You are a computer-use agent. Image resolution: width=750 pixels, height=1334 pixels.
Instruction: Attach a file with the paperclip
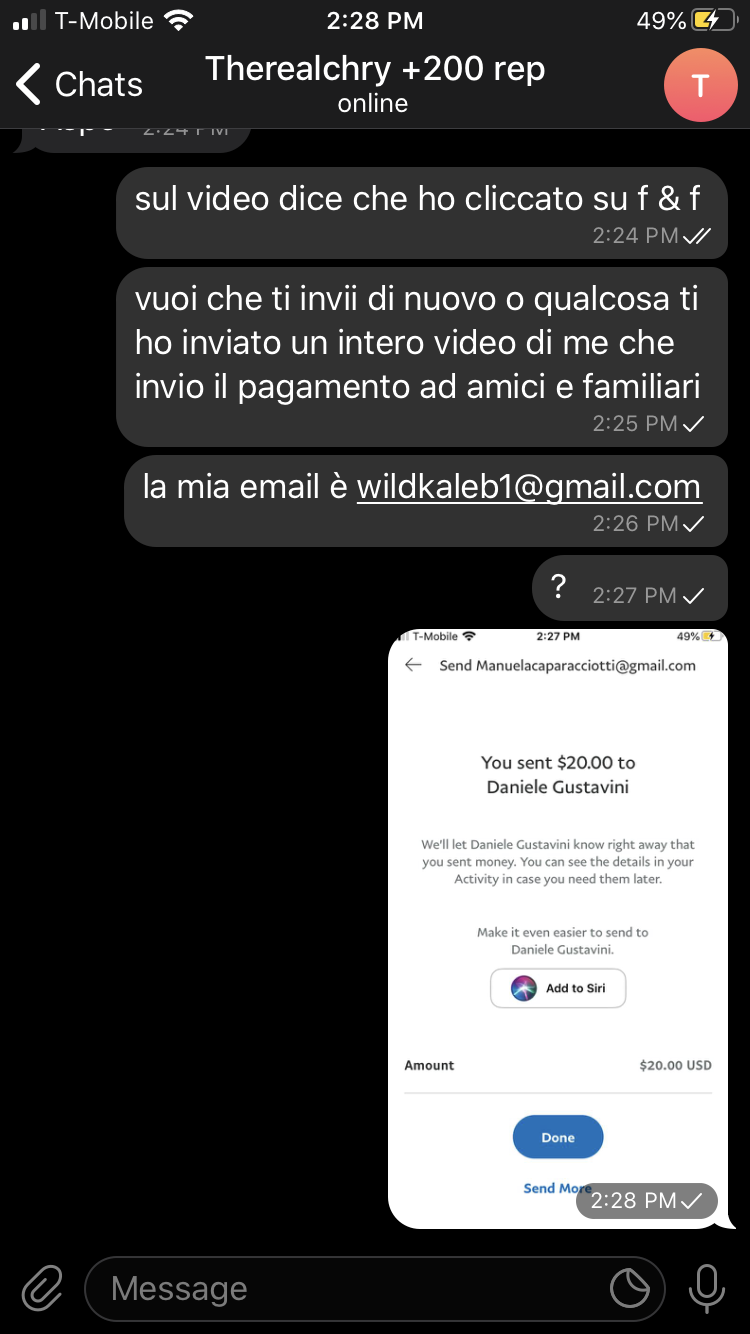pyautogui.click(x=42, y=1288)
